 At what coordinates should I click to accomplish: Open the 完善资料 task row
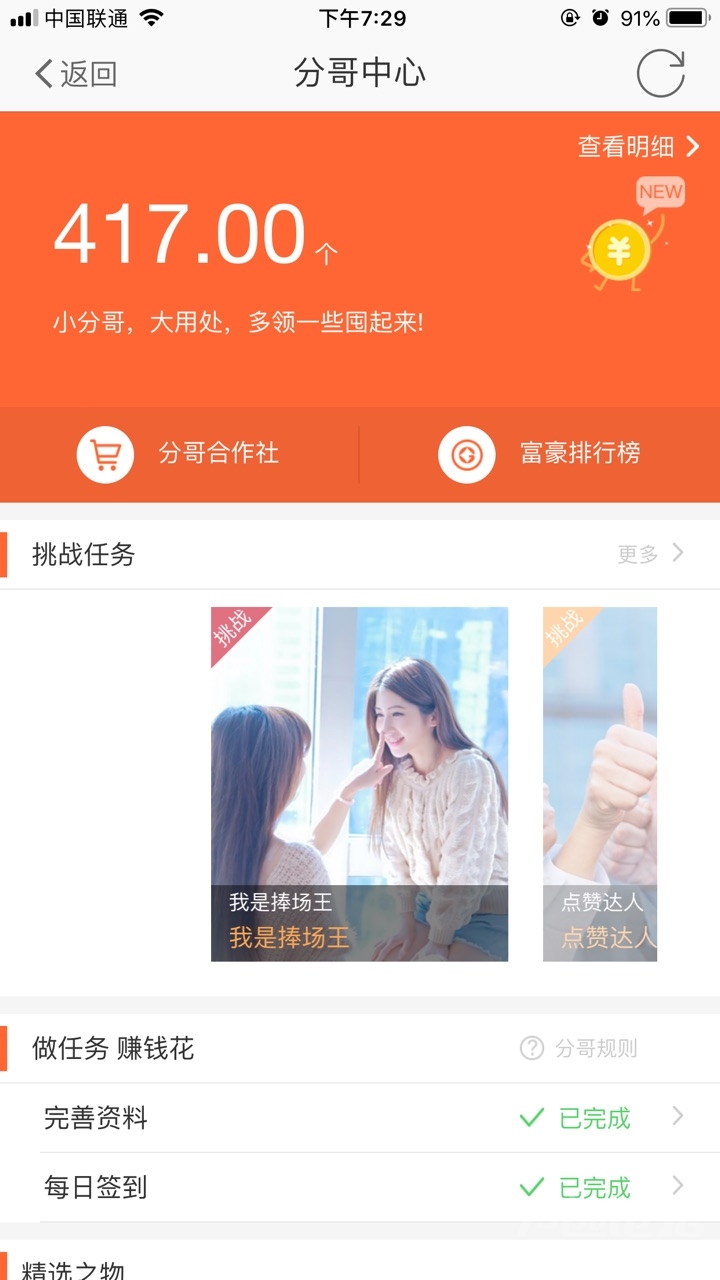[360, 1118]
